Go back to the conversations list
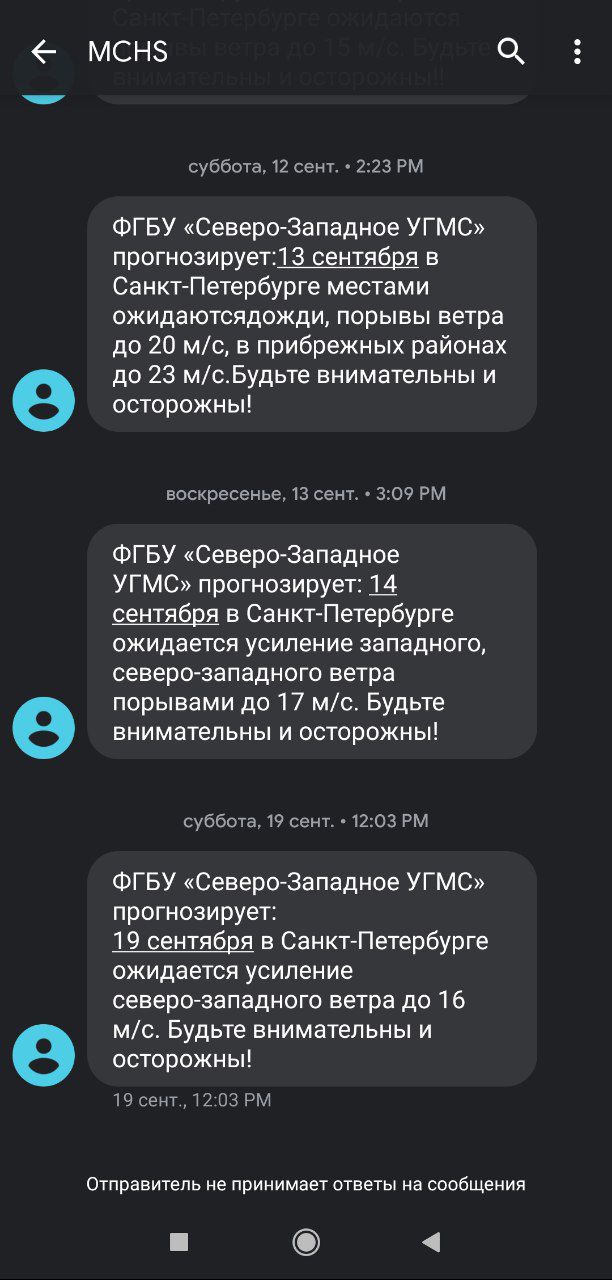 click(43, 52)
